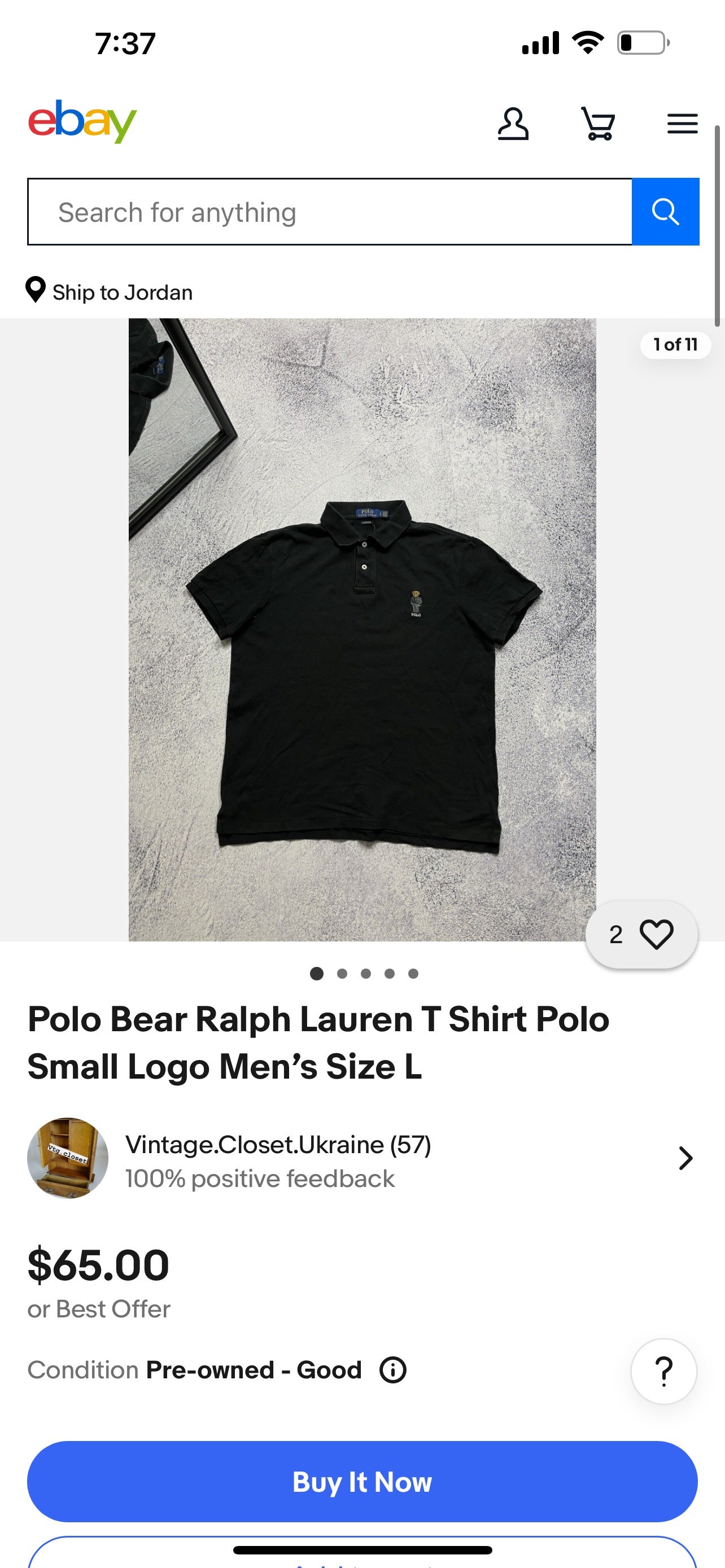Add this item to watchlist with heart

655,934
